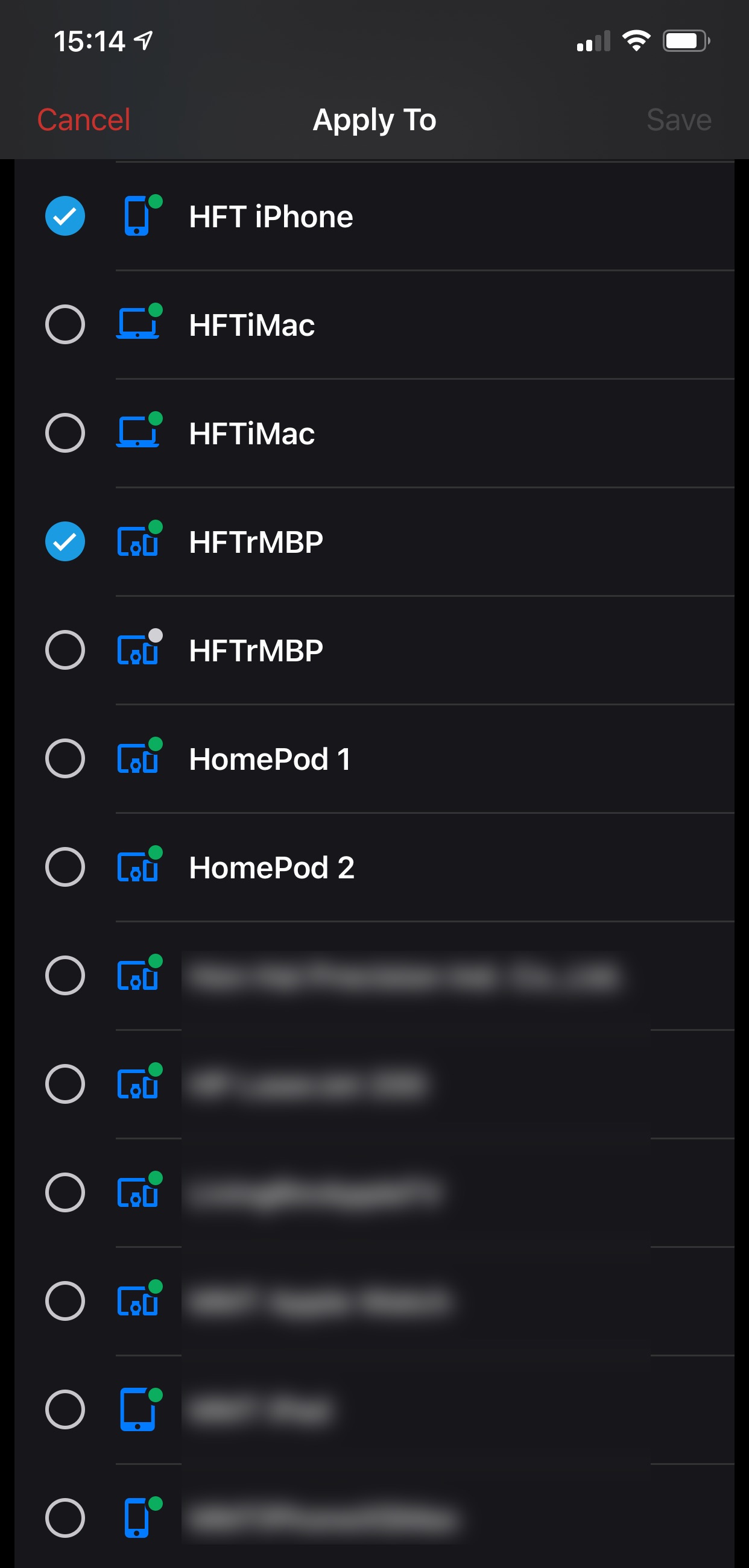The height and width of the screenshot is (1568, 749).
Task: Cancel the Apply To selection
Action: coord(83,119)
